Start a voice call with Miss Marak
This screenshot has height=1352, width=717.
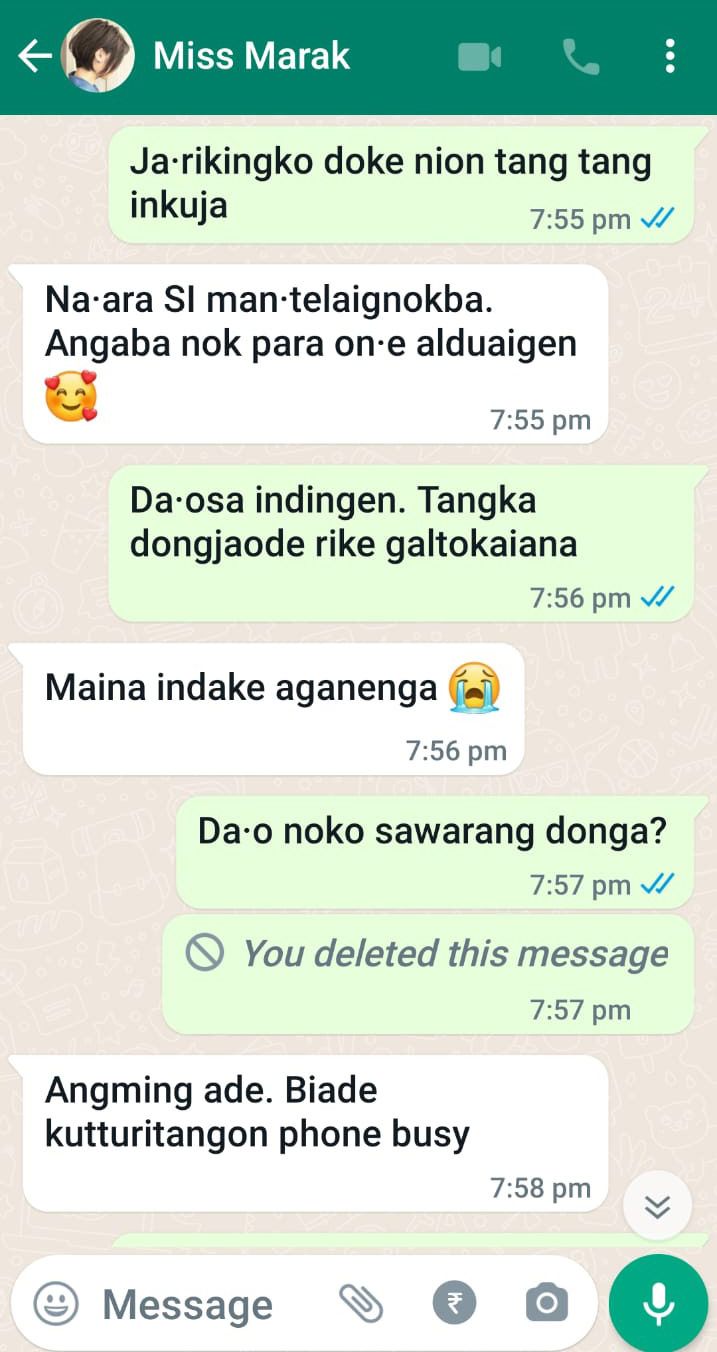point(581,57)
